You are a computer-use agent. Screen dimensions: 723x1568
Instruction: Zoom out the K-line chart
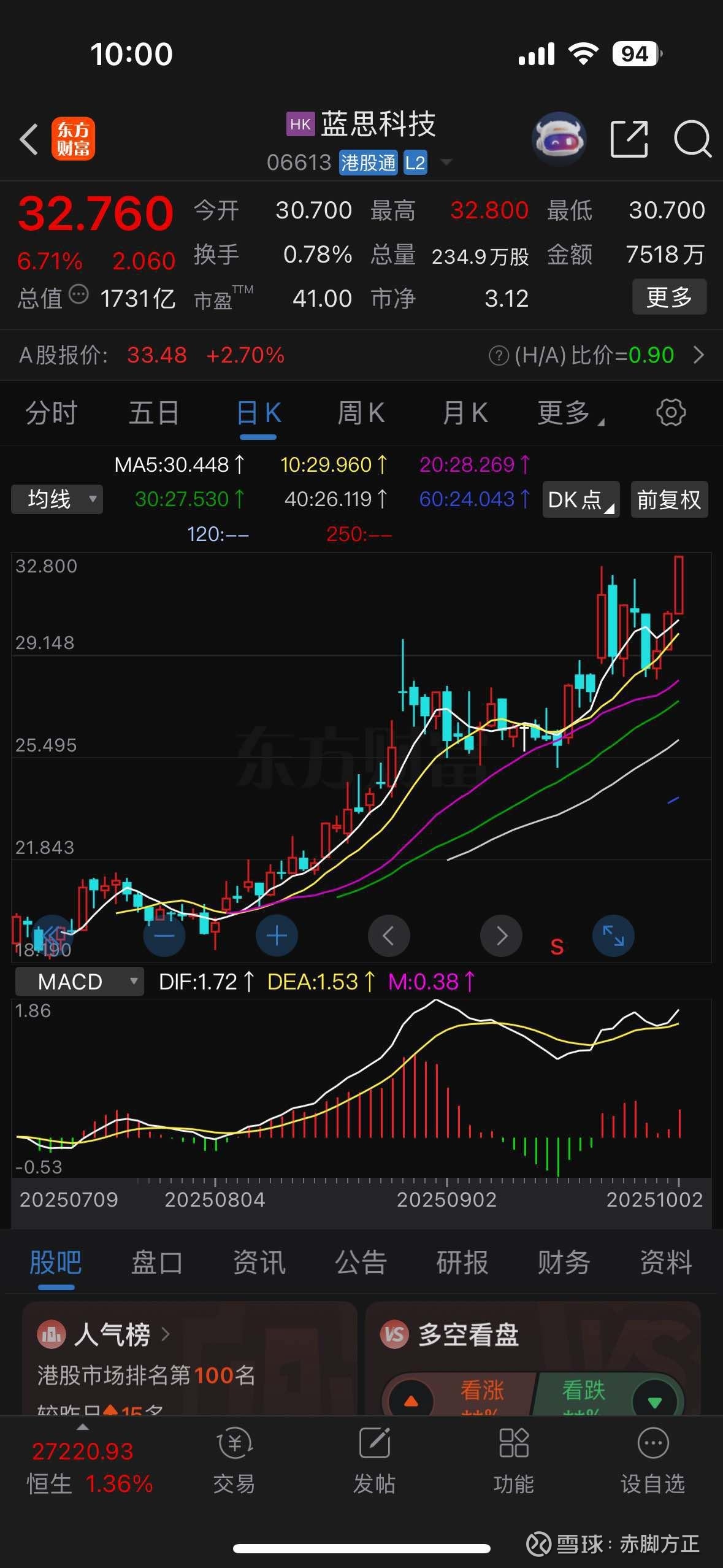tap(164, 936)
